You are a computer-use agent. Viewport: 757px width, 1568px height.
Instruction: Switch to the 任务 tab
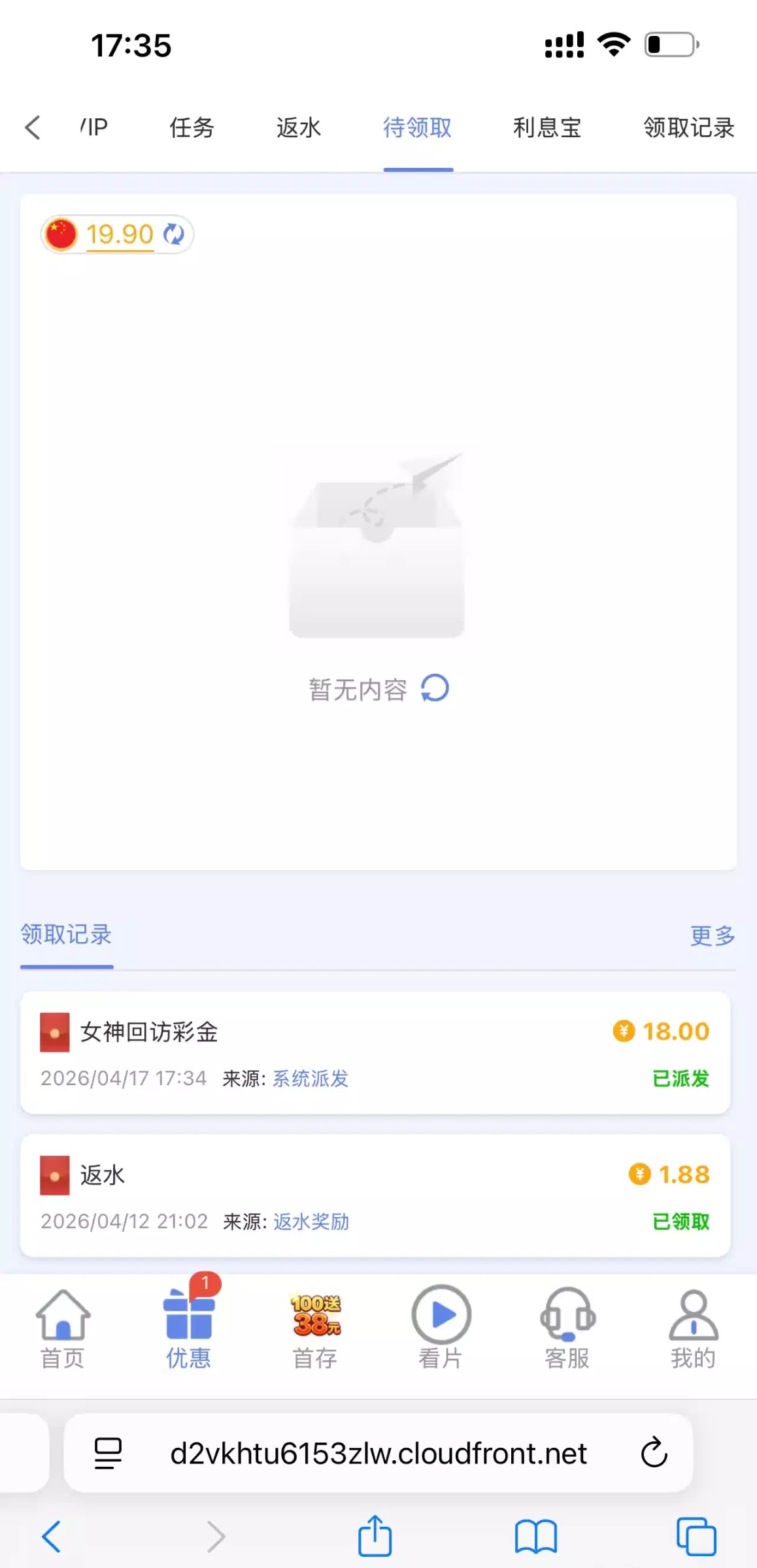(192, 127)
